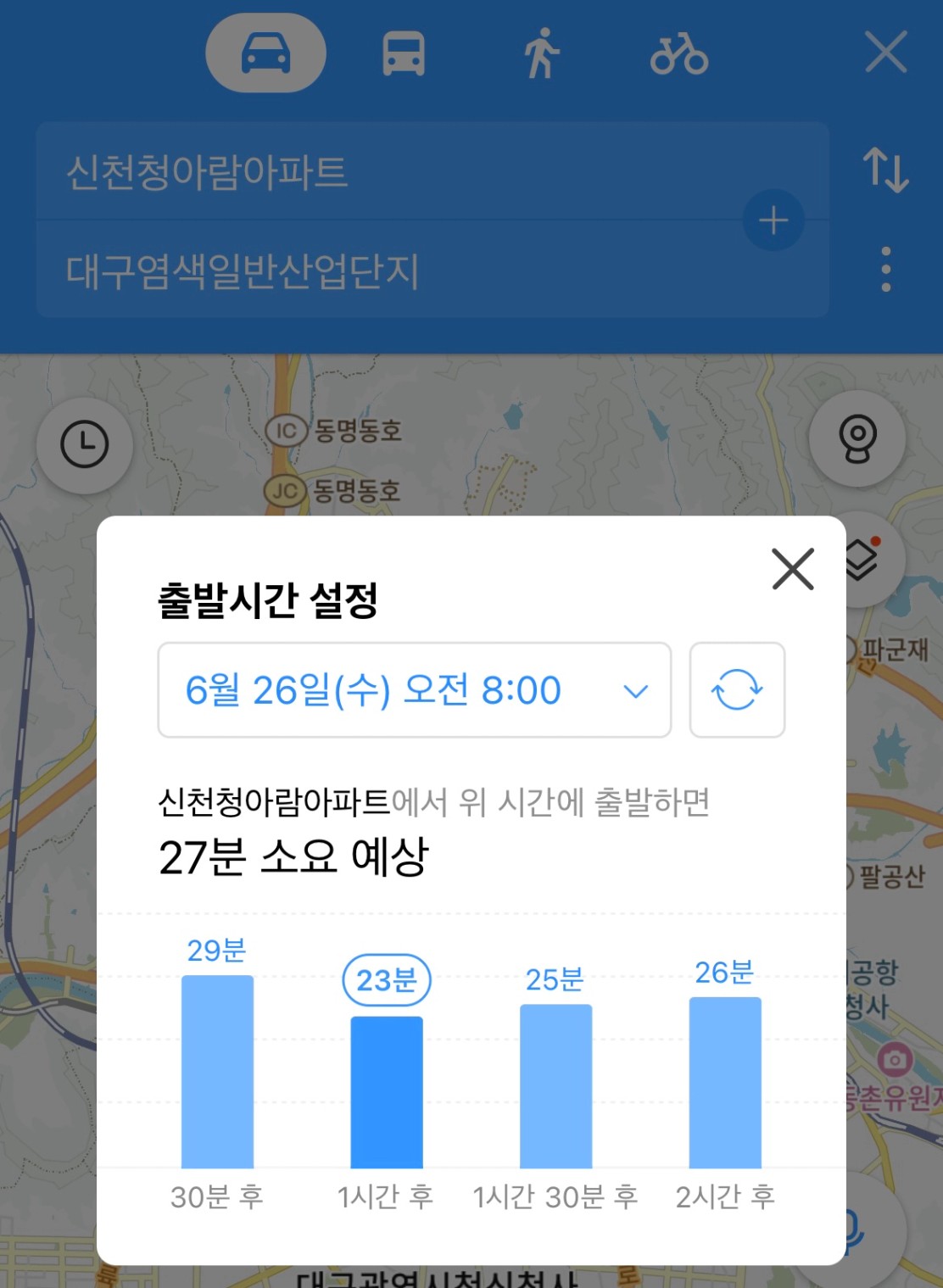This screenshot has height=1288, width=943.
Task: Edit the 대구염색일반산업단지 destination field
Action: click(382, 271)
